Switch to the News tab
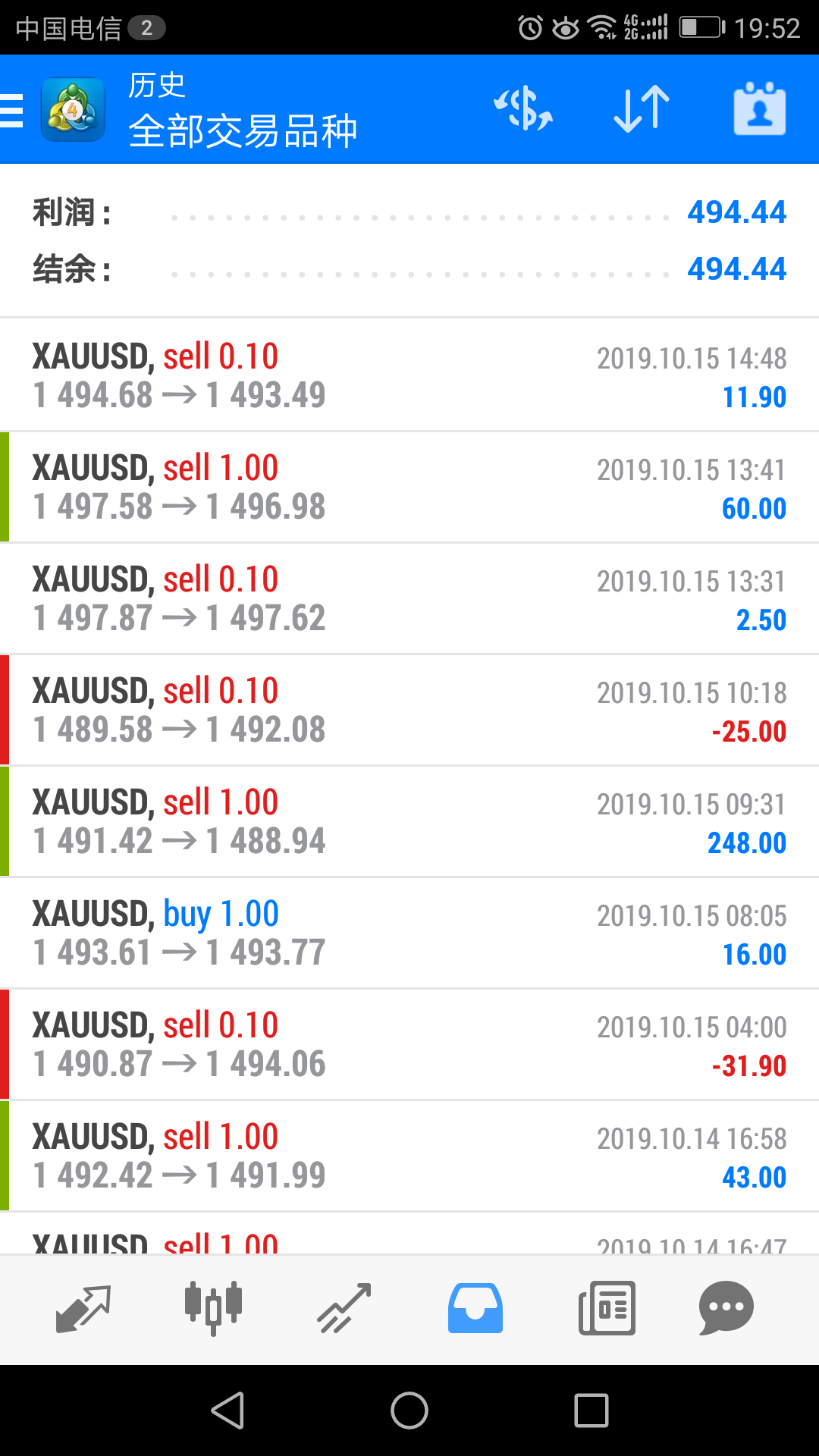The image size is (819, 1456). [607, 1308]
